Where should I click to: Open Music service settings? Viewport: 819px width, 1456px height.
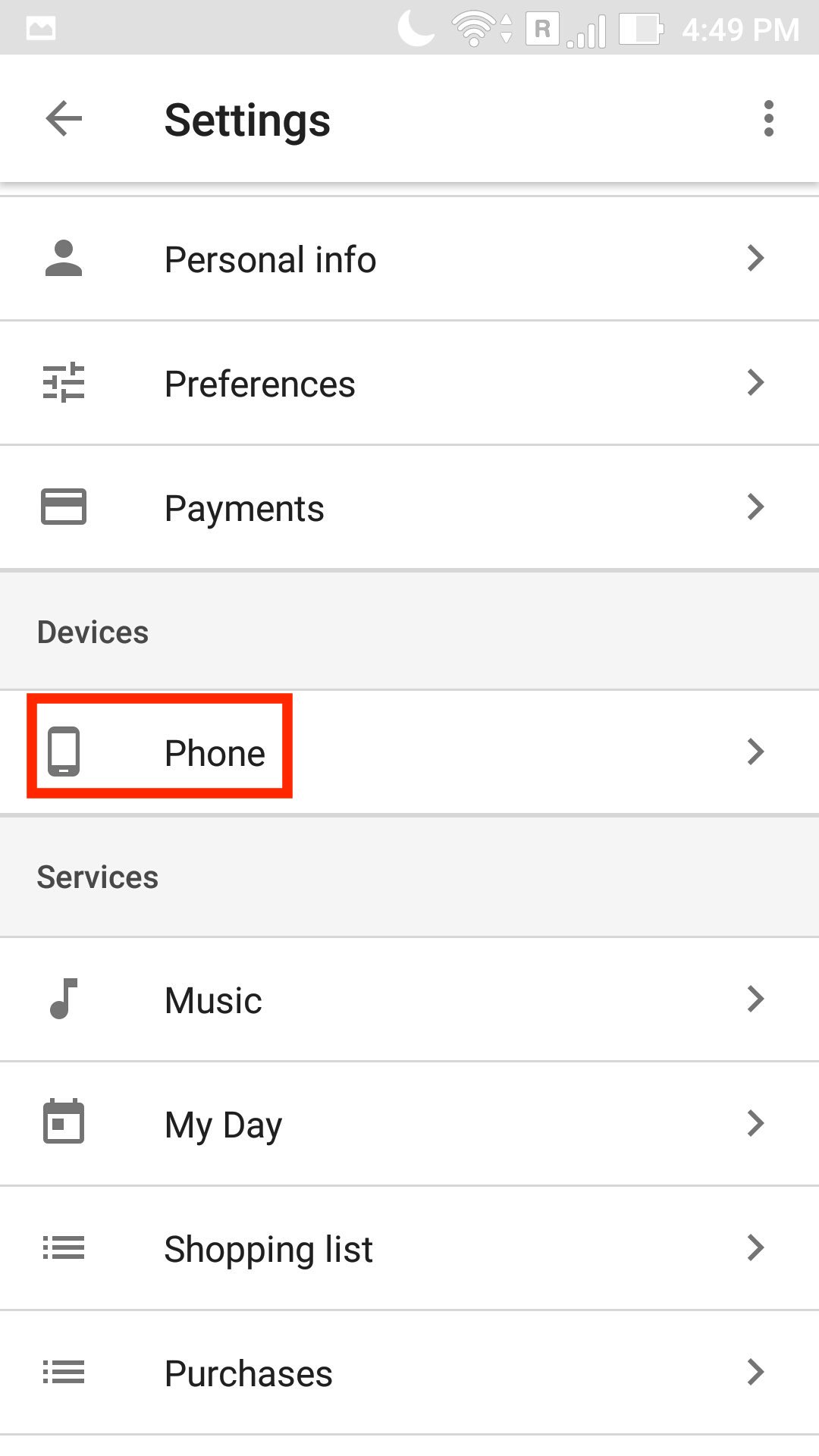coord(409,999)
